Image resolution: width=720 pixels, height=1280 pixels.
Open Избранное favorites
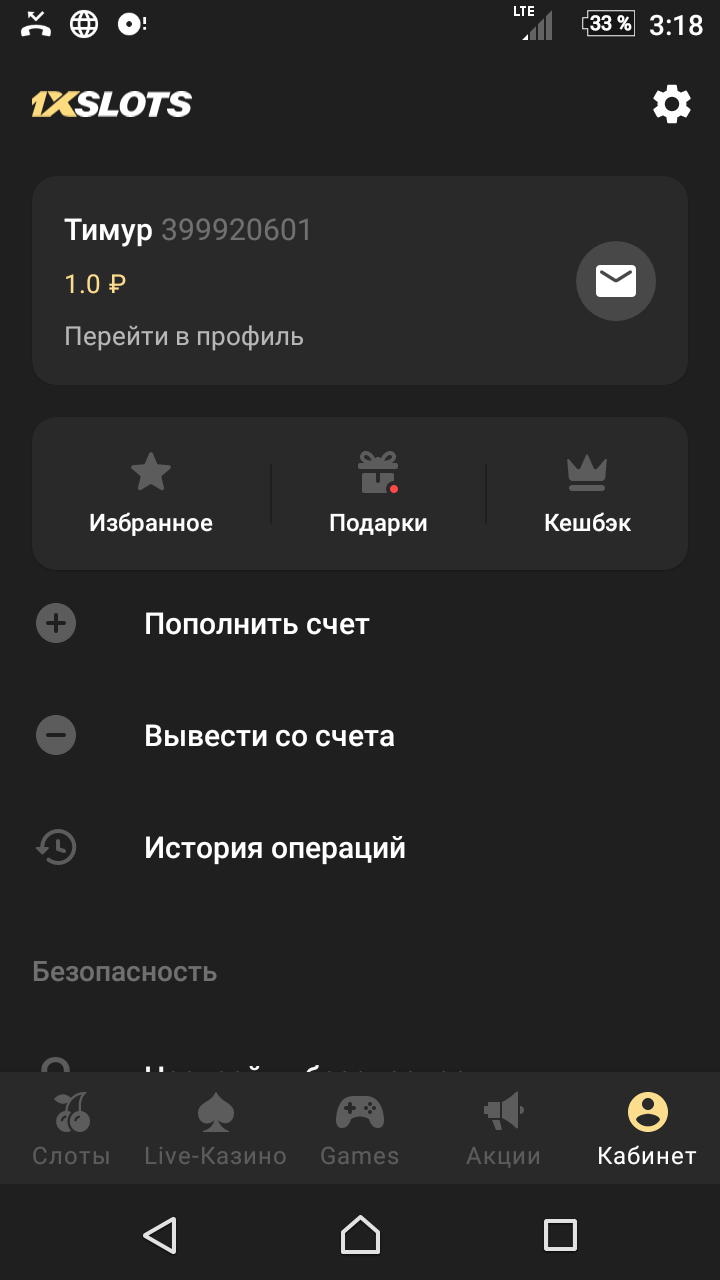(151, 493)
